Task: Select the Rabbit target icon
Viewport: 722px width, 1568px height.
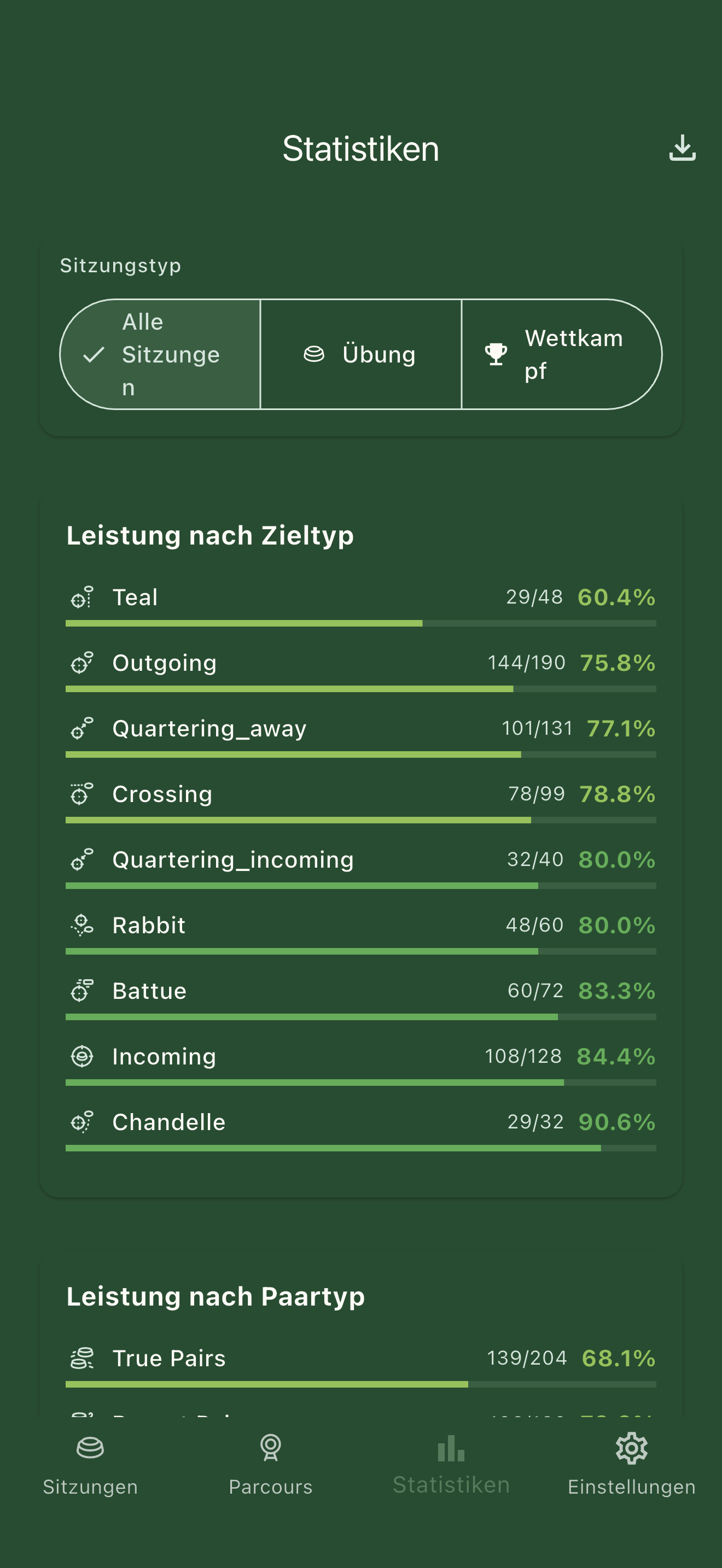Action: [x=82, y=925]
